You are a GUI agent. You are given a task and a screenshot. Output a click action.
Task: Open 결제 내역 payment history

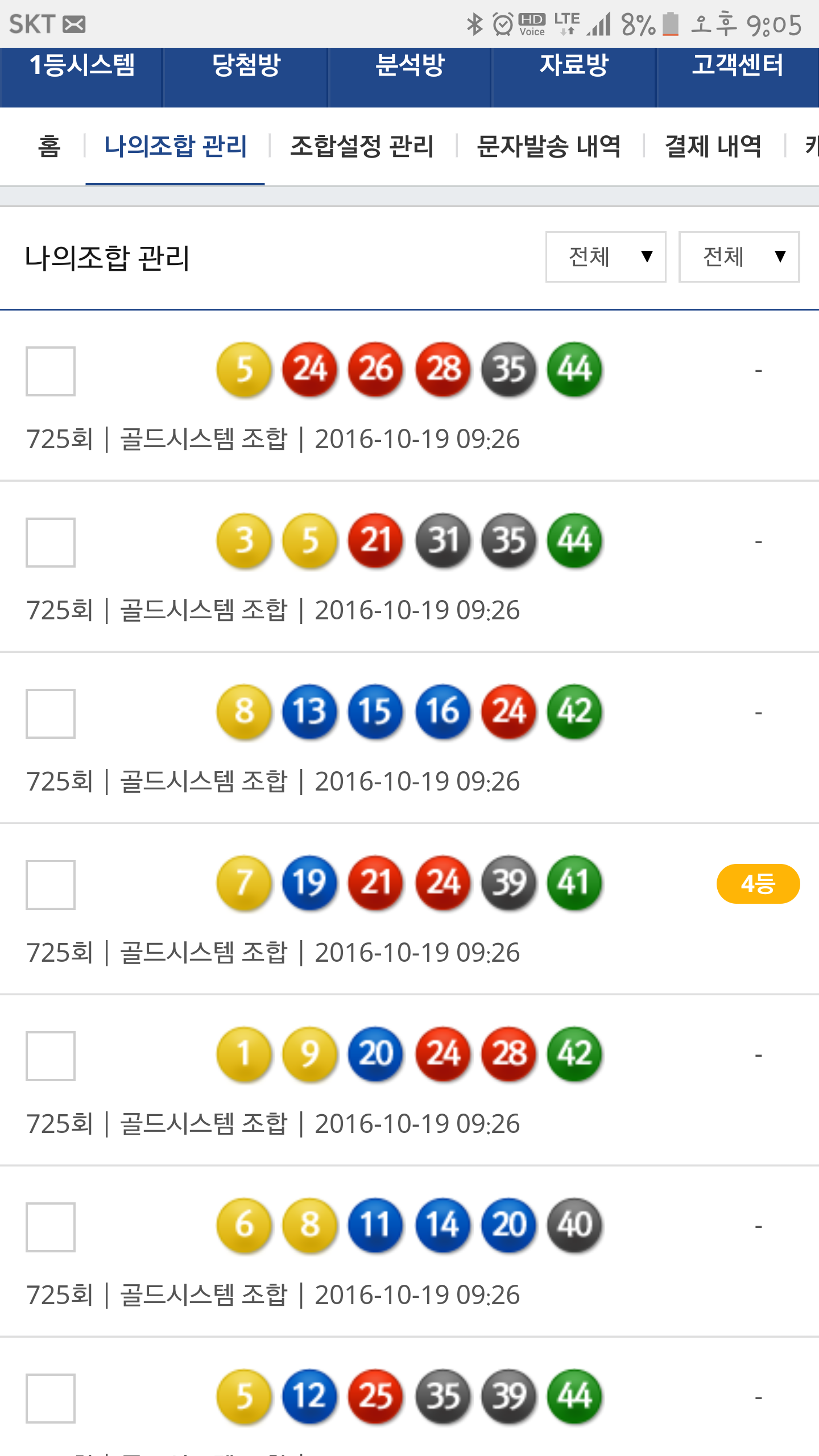click(x=713, y=146)
